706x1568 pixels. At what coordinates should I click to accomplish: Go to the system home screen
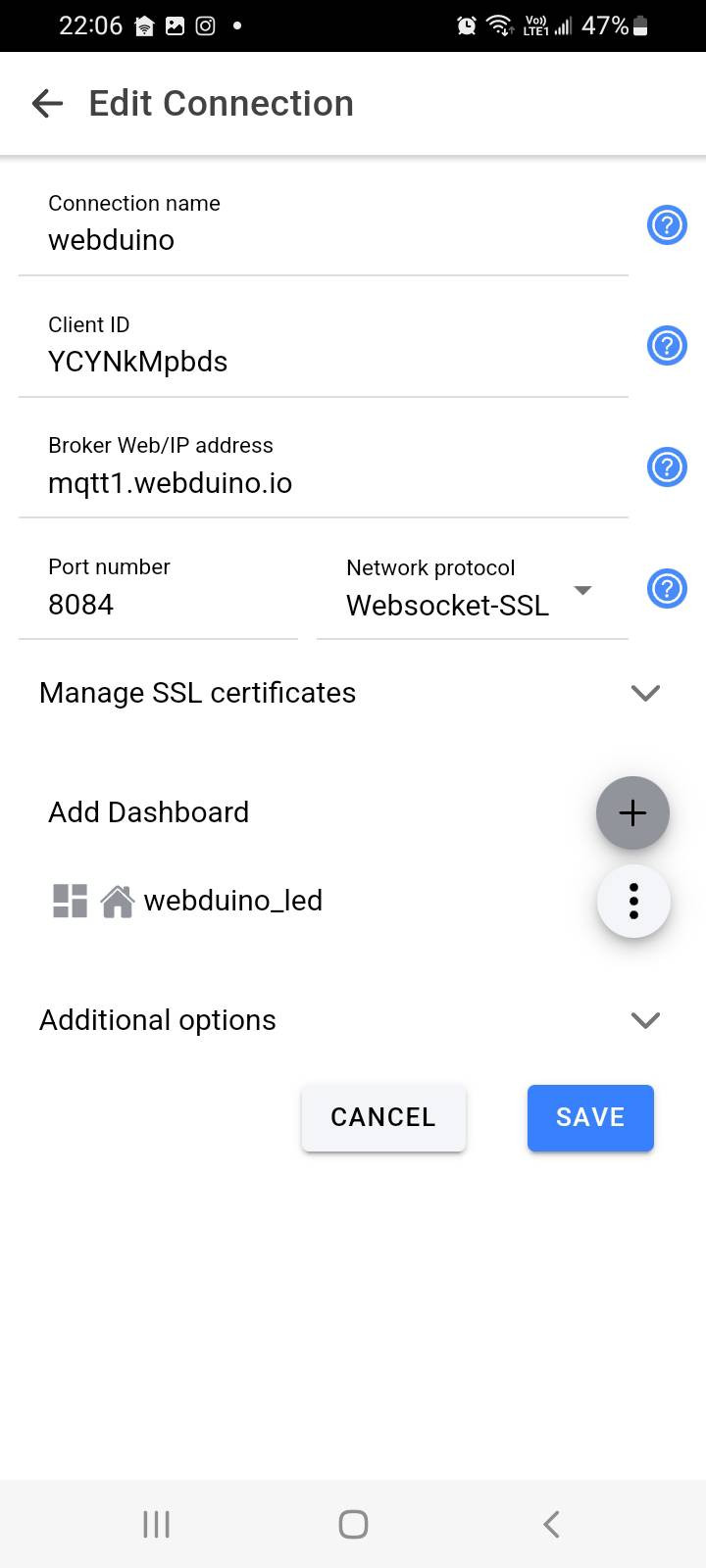point(353,1524)
